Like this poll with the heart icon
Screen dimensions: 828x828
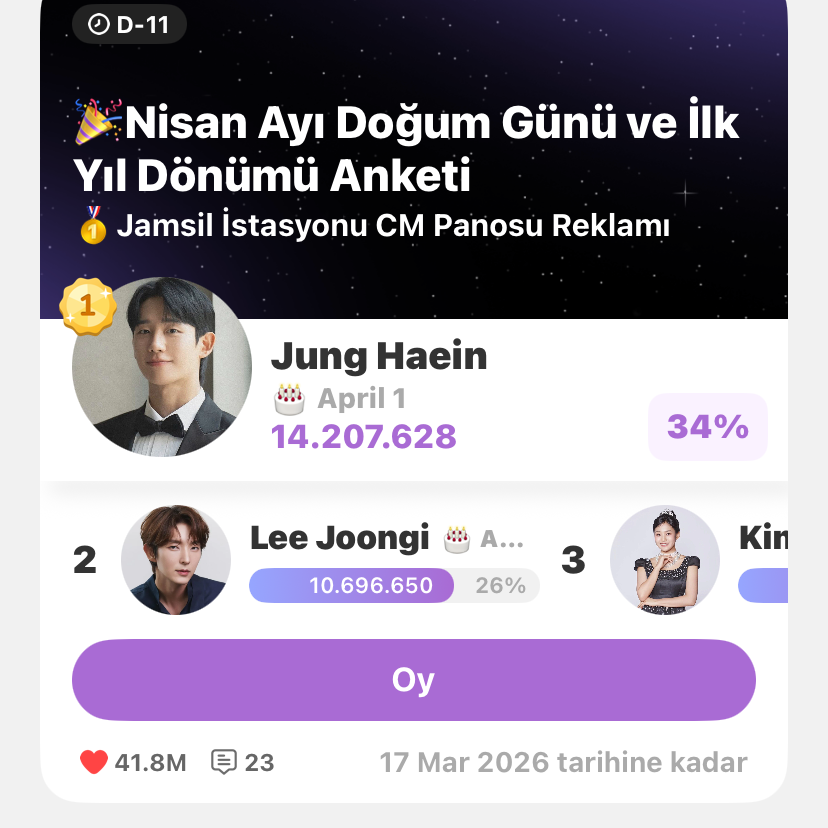click(x=93, y=763)
